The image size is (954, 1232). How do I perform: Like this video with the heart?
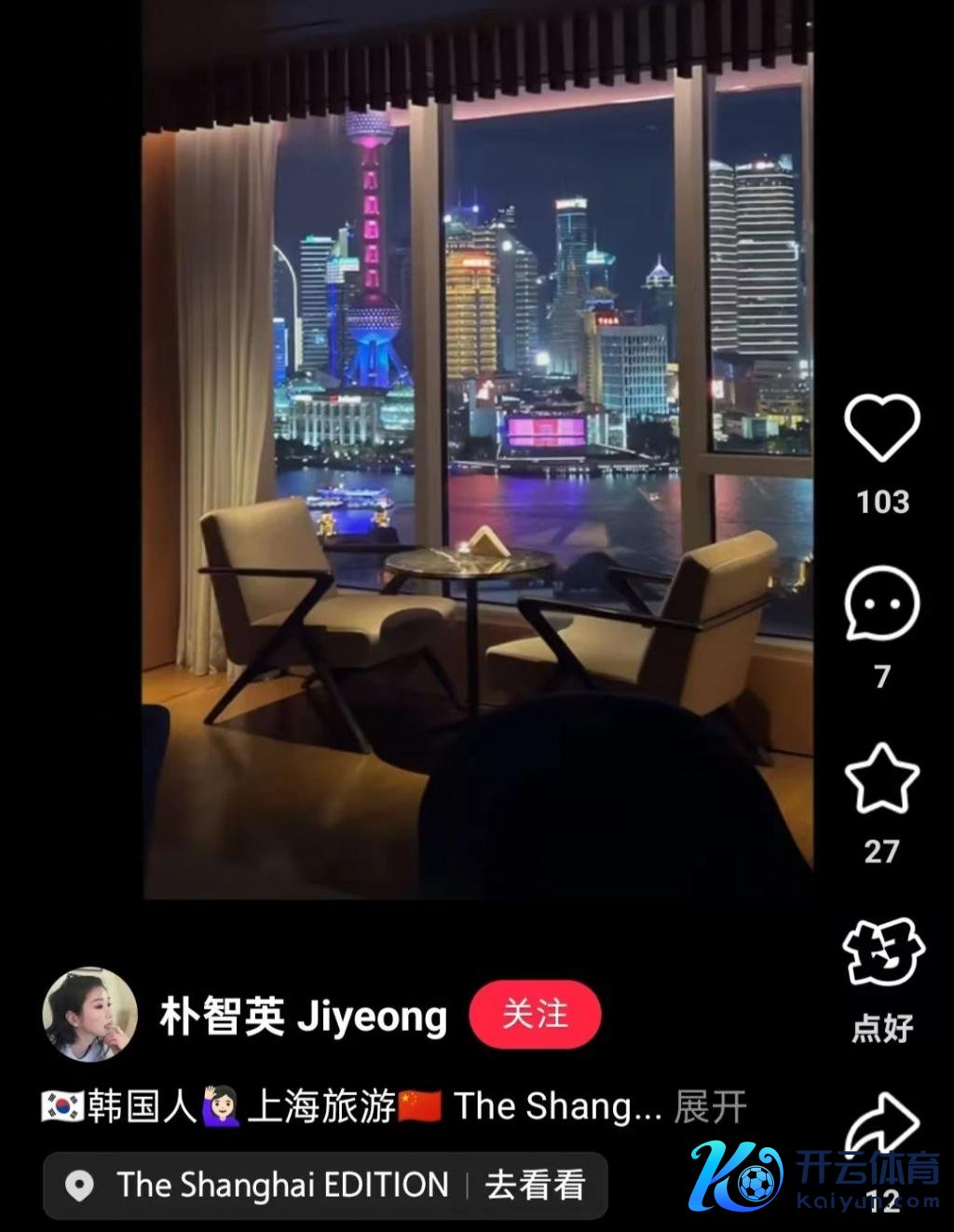click(x=881, y=427)
